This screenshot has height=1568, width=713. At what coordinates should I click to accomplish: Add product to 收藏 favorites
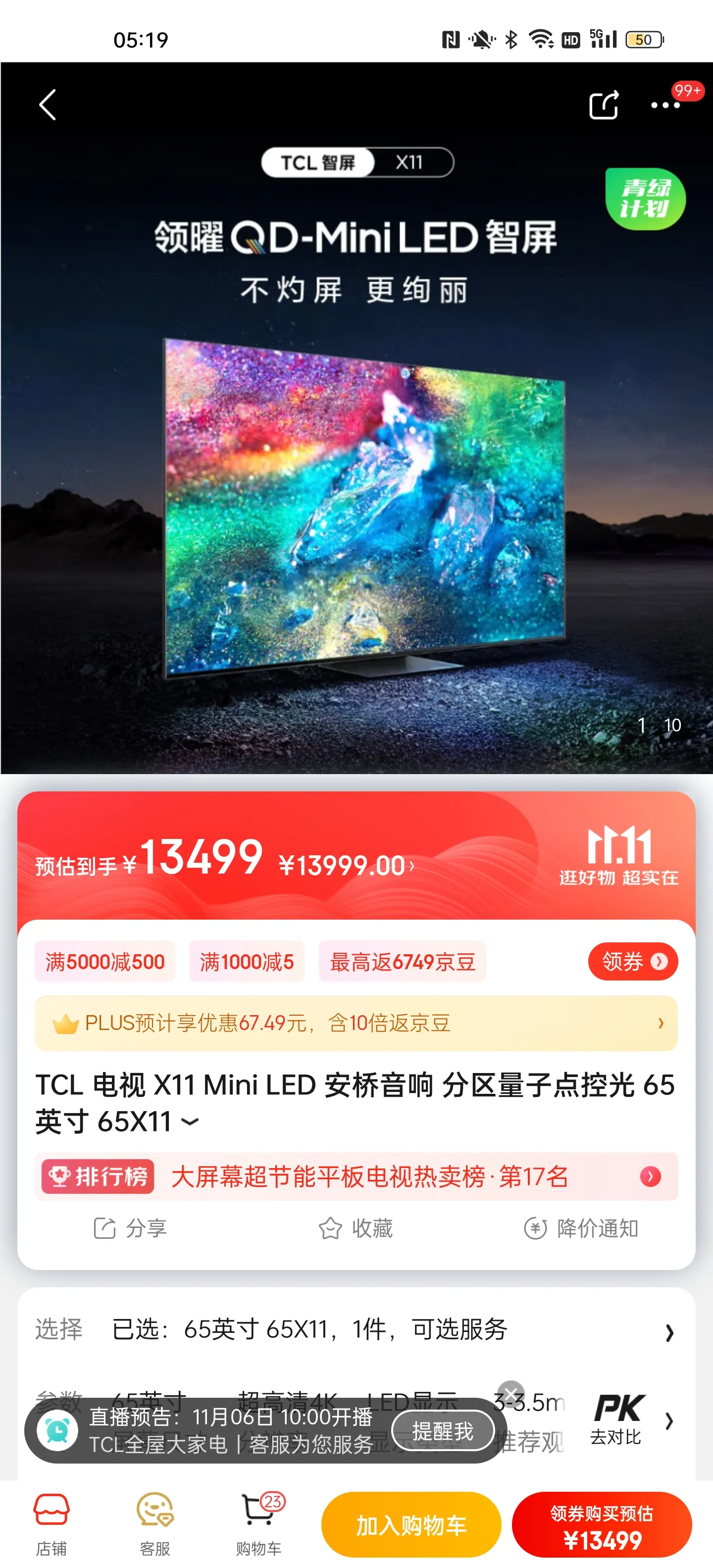click(x=356, y=1228)
